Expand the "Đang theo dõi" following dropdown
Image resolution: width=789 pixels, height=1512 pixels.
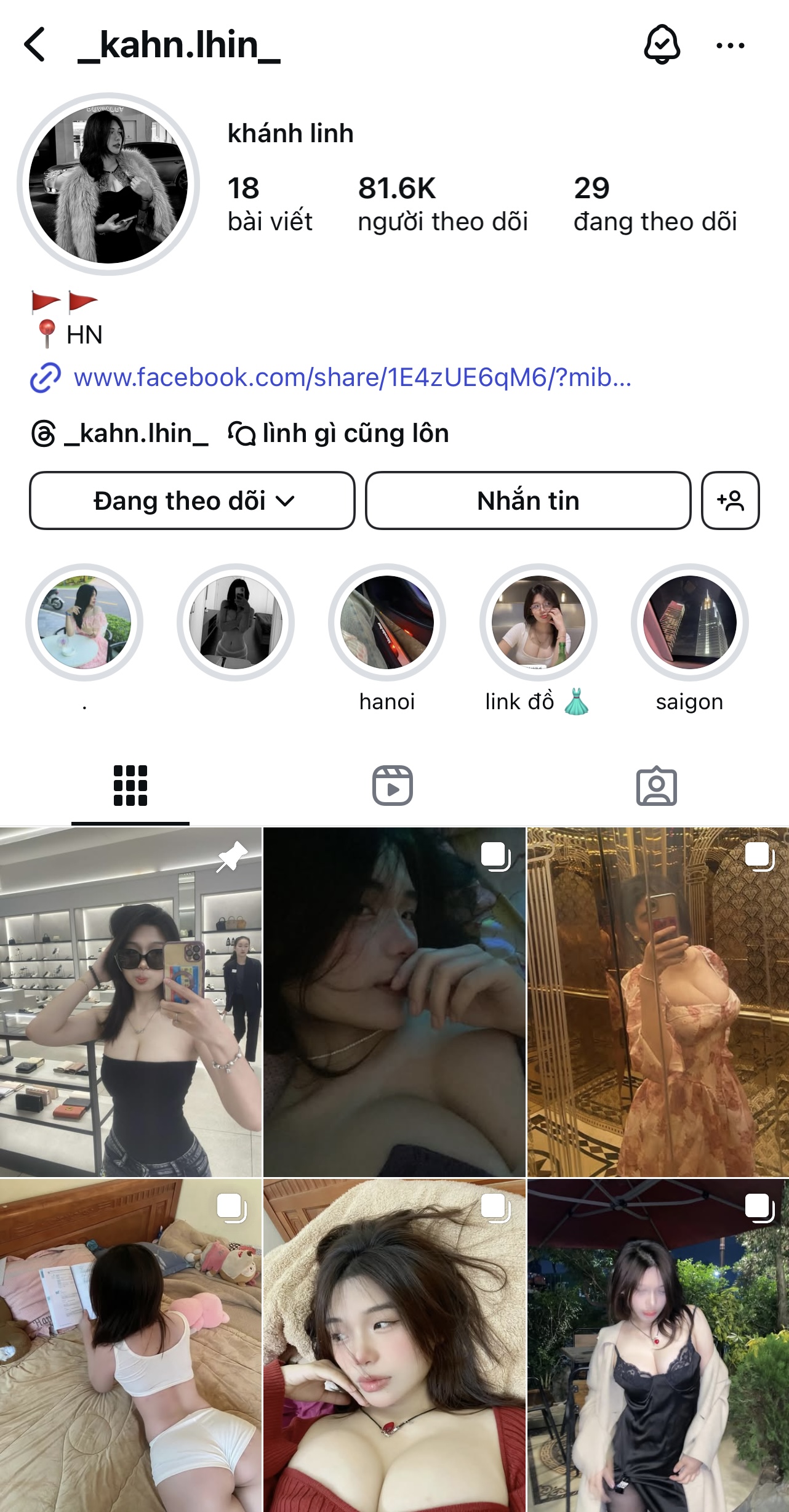point(192,501)
